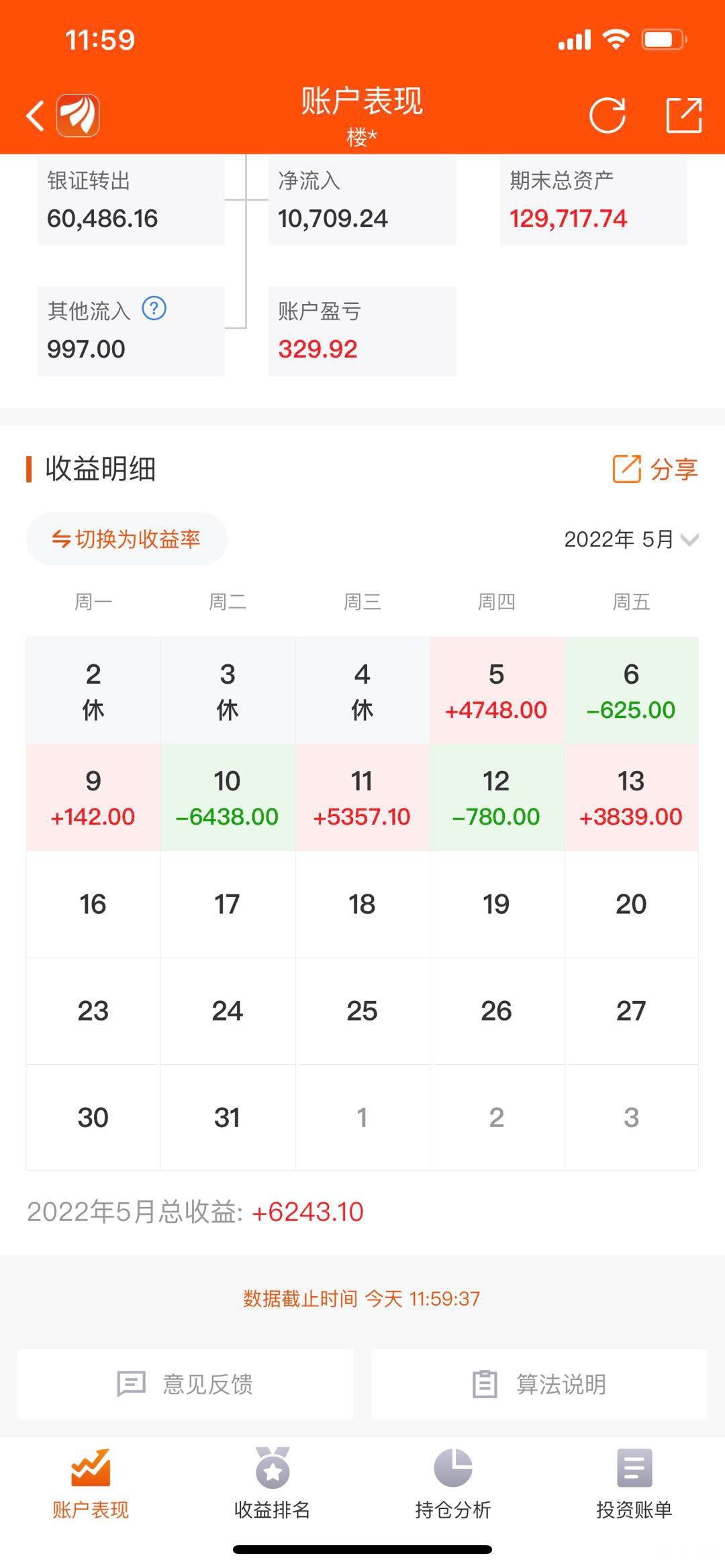View 算法说明 algorithm explanation
The height and width of the screenshot is (1568, 725).
(539, 1383)
